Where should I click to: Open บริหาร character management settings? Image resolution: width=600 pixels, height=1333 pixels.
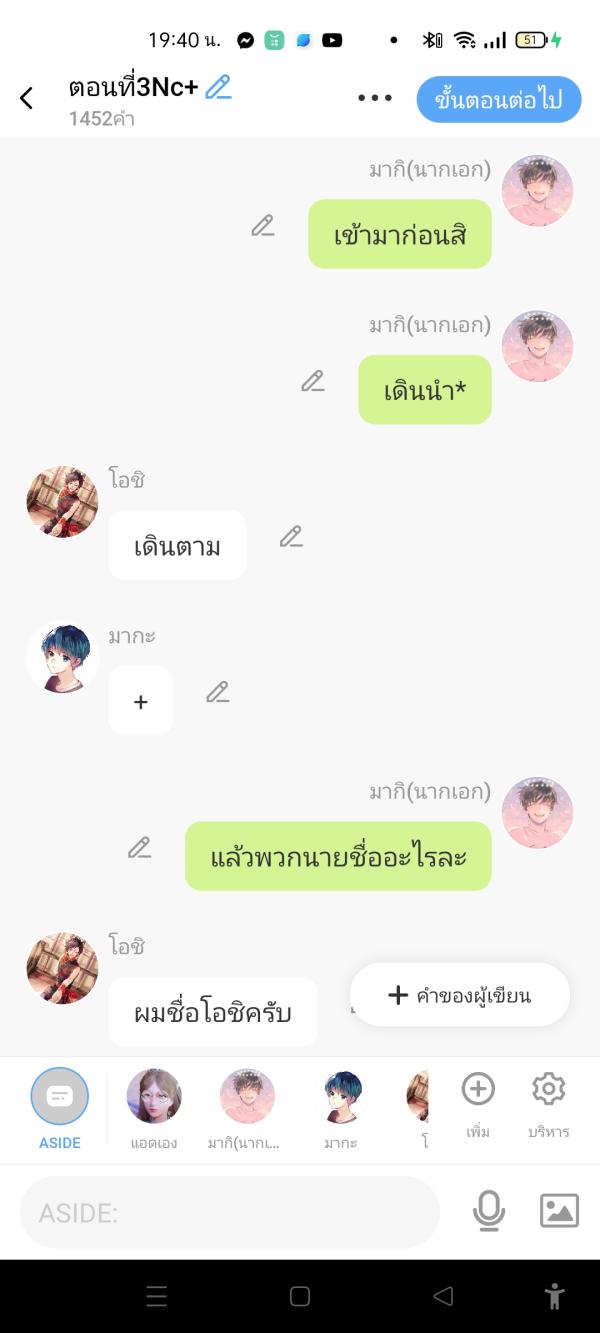pyautogui.click(x=549, y=1100)
